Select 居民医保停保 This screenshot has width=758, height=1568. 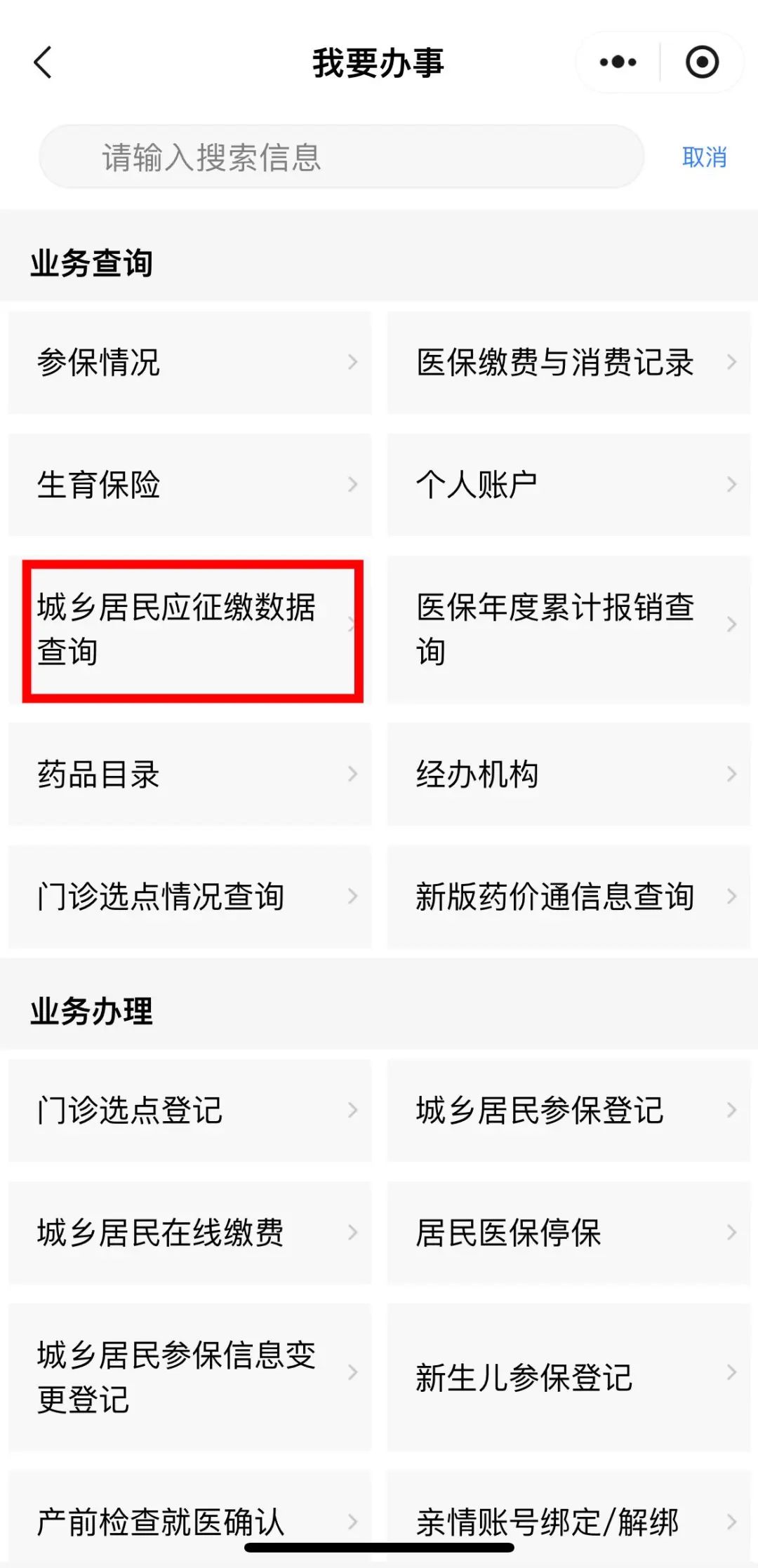[568, 1233]
